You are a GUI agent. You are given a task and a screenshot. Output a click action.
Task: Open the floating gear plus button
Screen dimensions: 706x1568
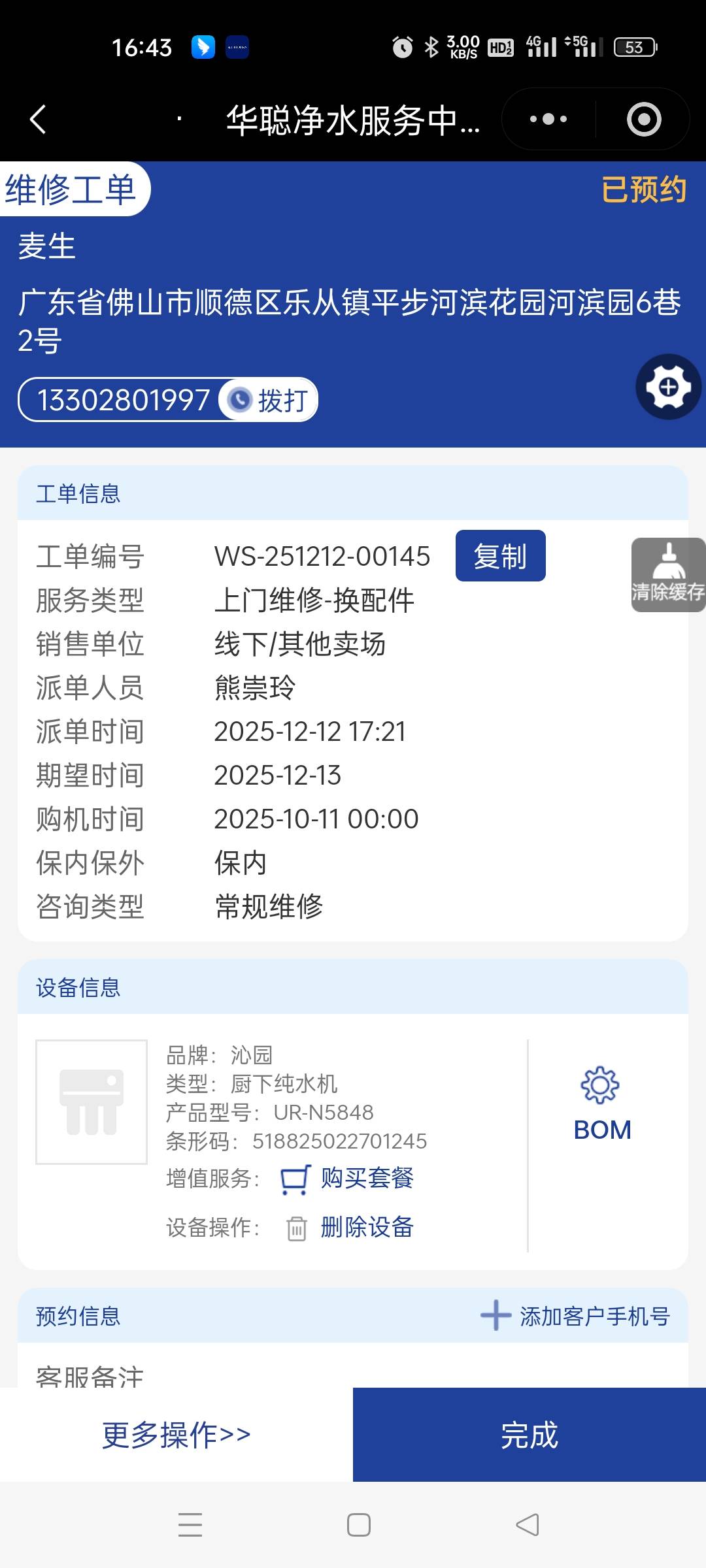(668, 387)
